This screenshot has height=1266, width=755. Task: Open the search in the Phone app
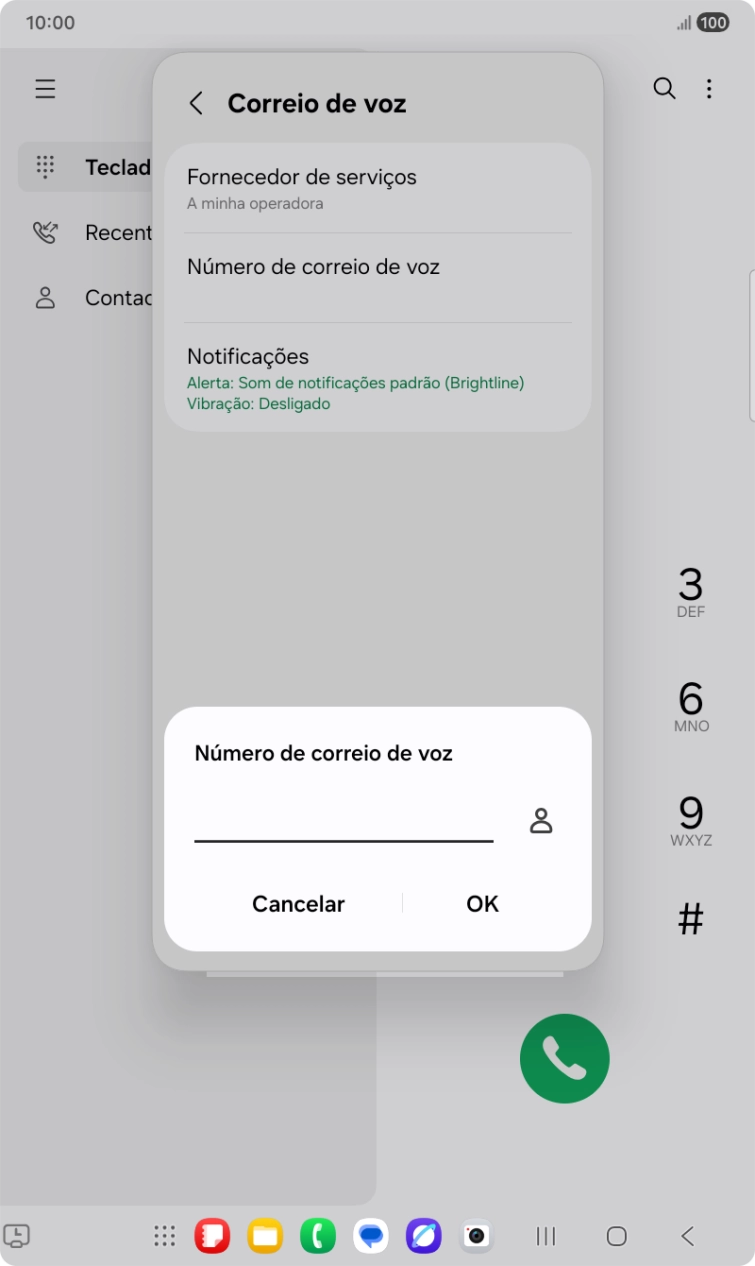click(664, 89)
